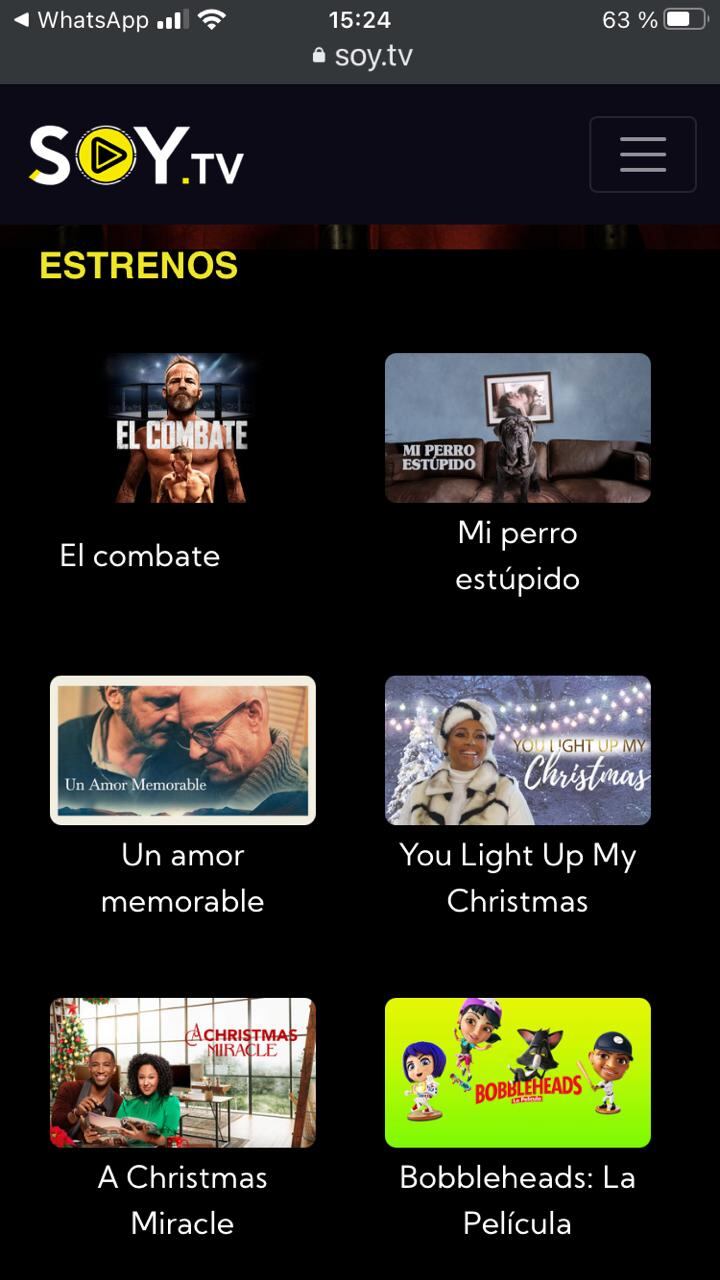Return to WhatsApp via the back arrow
Viewport: 720px width, 1280px height.
point(80,20)
